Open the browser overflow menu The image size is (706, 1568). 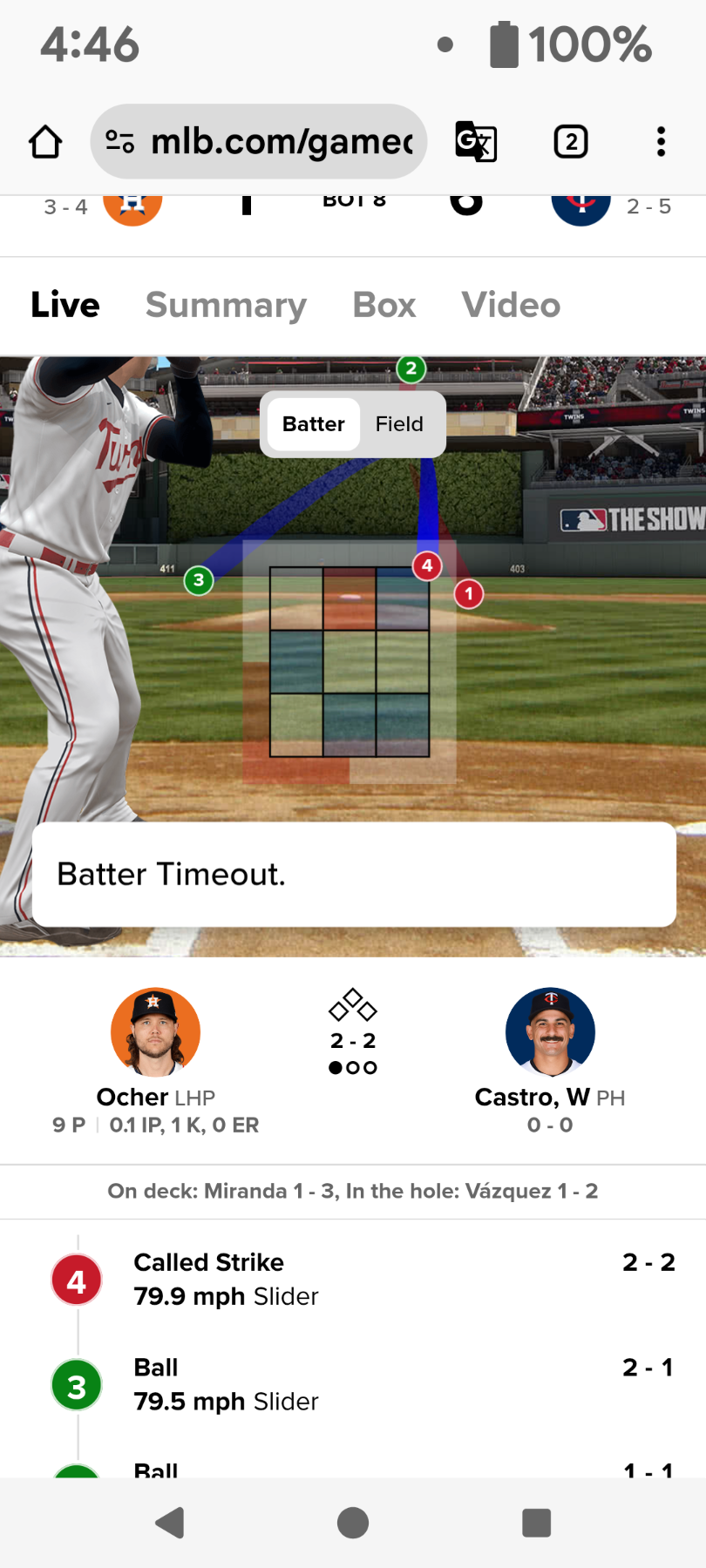(x=661, y=142)
